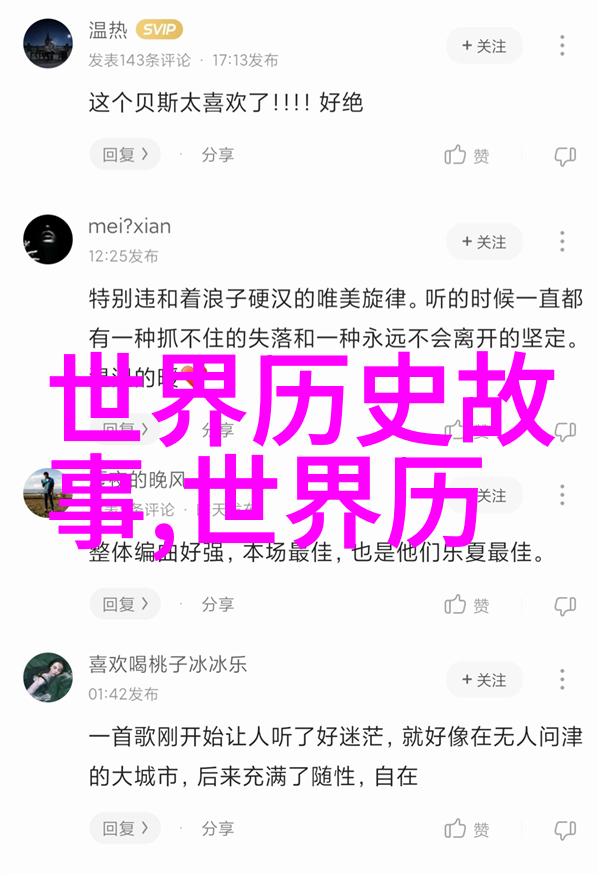This screenshot has height=876, width=600.
Task: Follow the user 喜欢喝桃子冰冰乐
Action: (x=484, y=680)
